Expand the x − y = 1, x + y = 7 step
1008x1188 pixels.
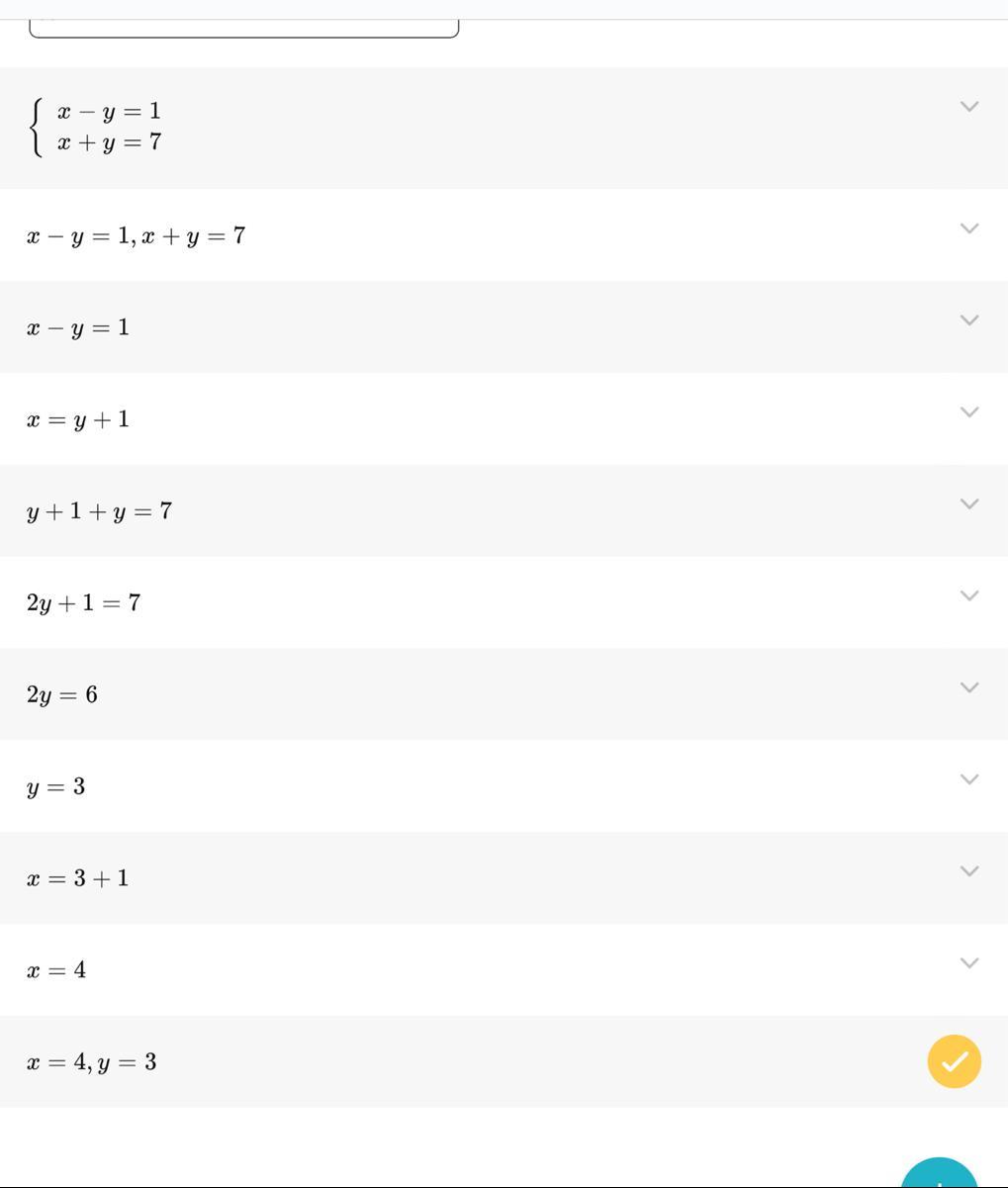(x=969, y=228)
